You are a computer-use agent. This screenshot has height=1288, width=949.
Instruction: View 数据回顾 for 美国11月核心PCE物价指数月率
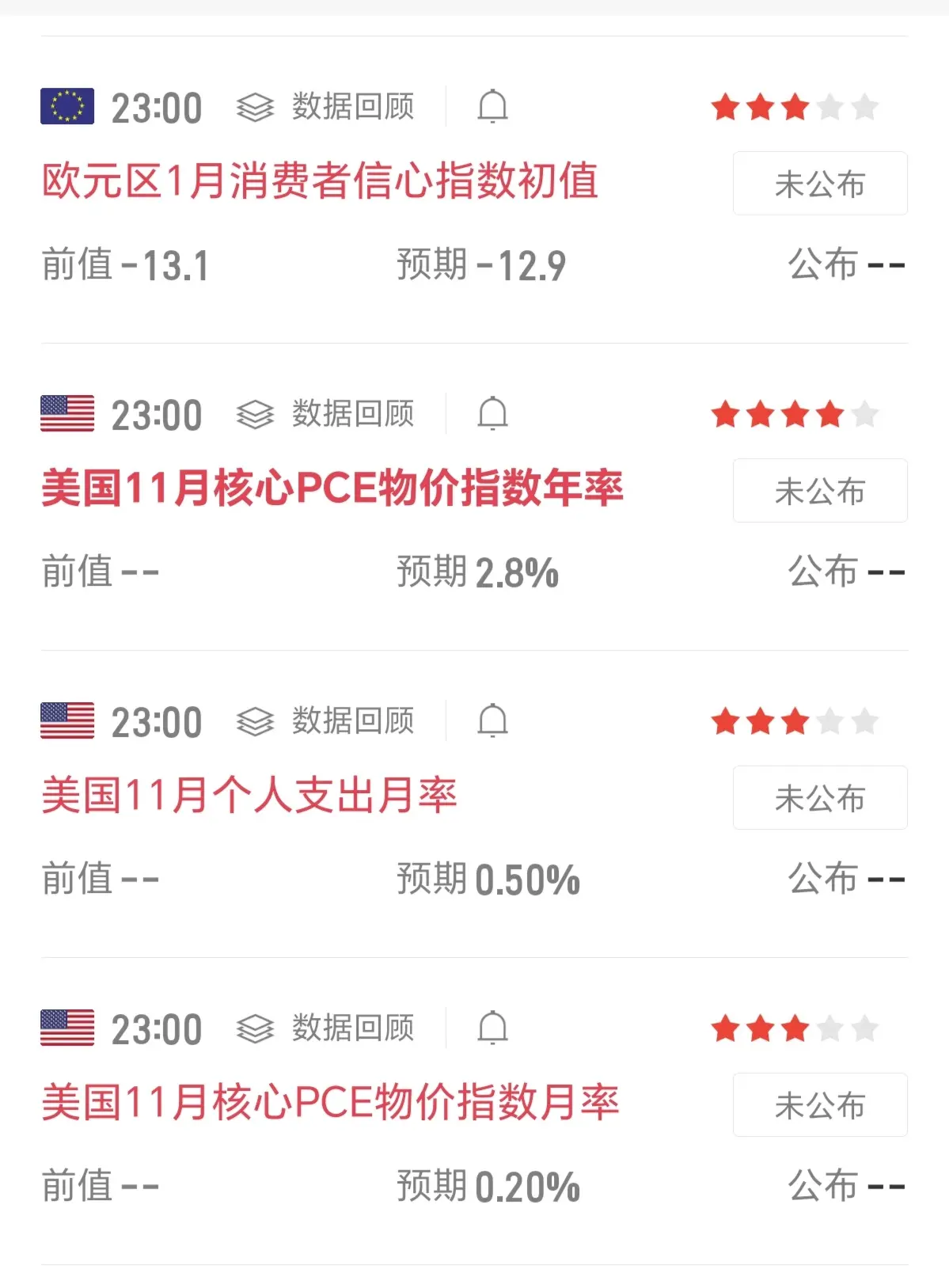click(x=326, y=1028)
